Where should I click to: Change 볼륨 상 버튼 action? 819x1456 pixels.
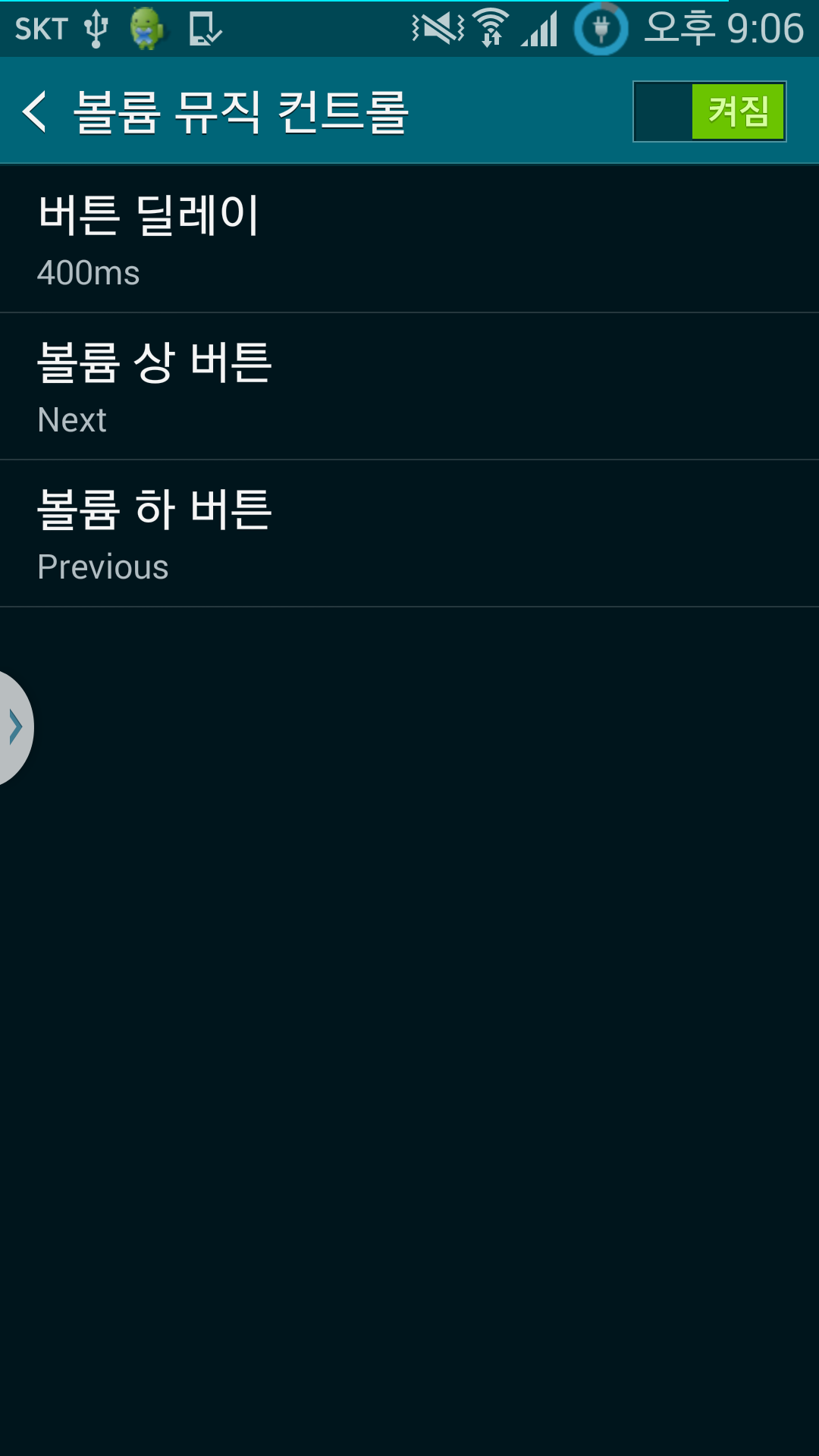tap(409, 387)
